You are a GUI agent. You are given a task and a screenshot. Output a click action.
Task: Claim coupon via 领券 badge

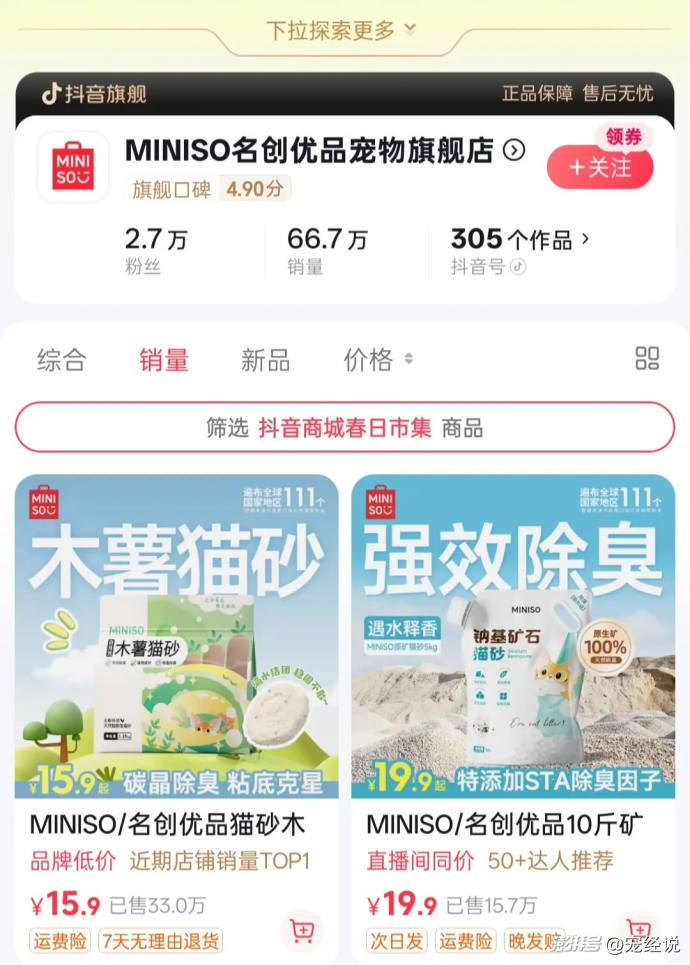(624, 136)
